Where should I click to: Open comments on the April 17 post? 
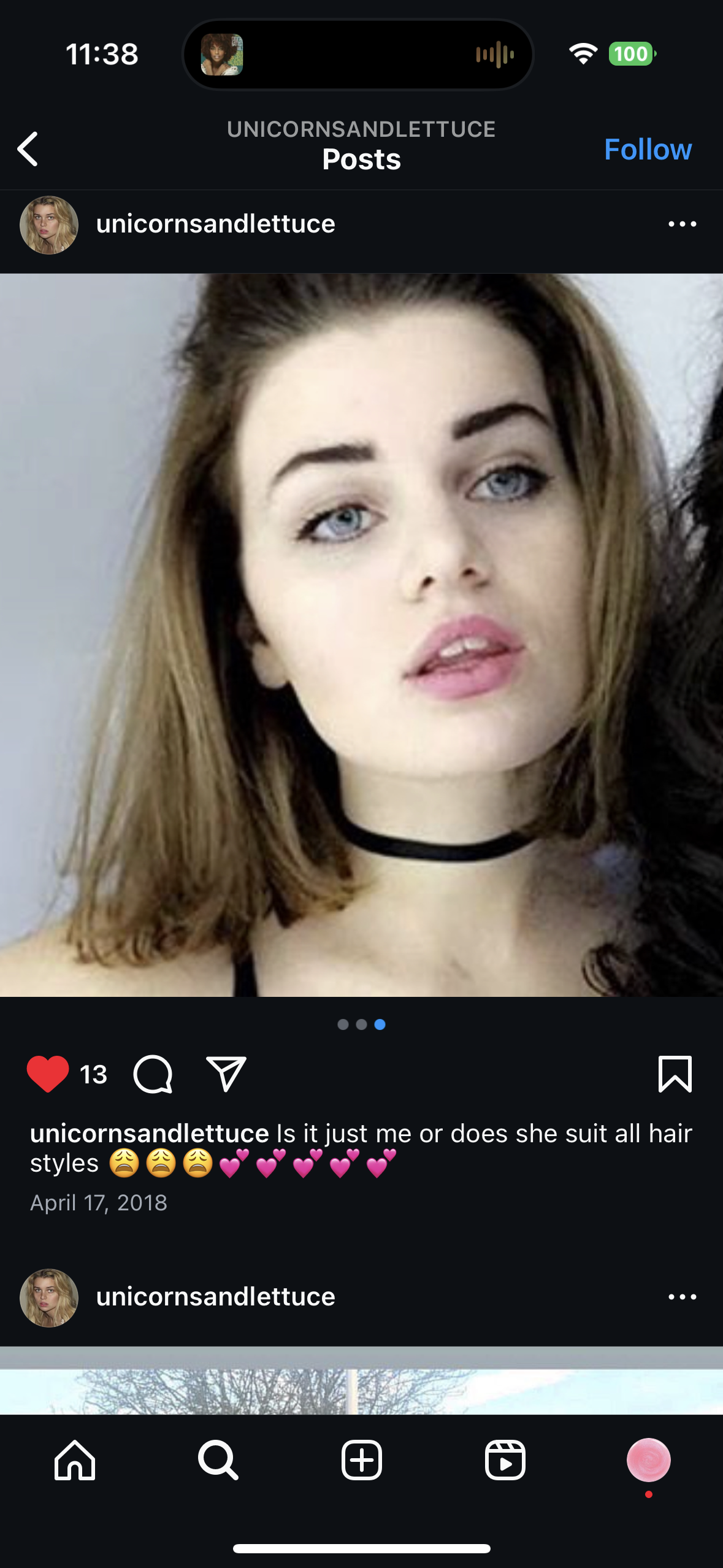coord(153,1074)
